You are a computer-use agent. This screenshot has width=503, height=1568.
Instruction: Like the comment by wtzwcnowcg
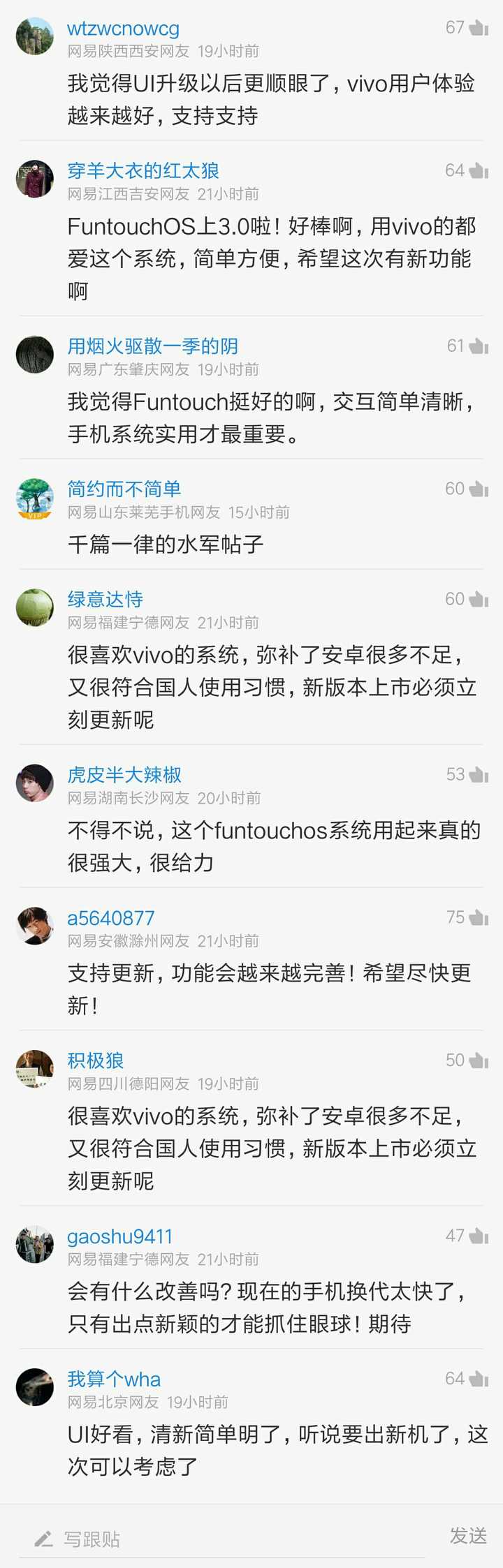click(x=479, y=28)
